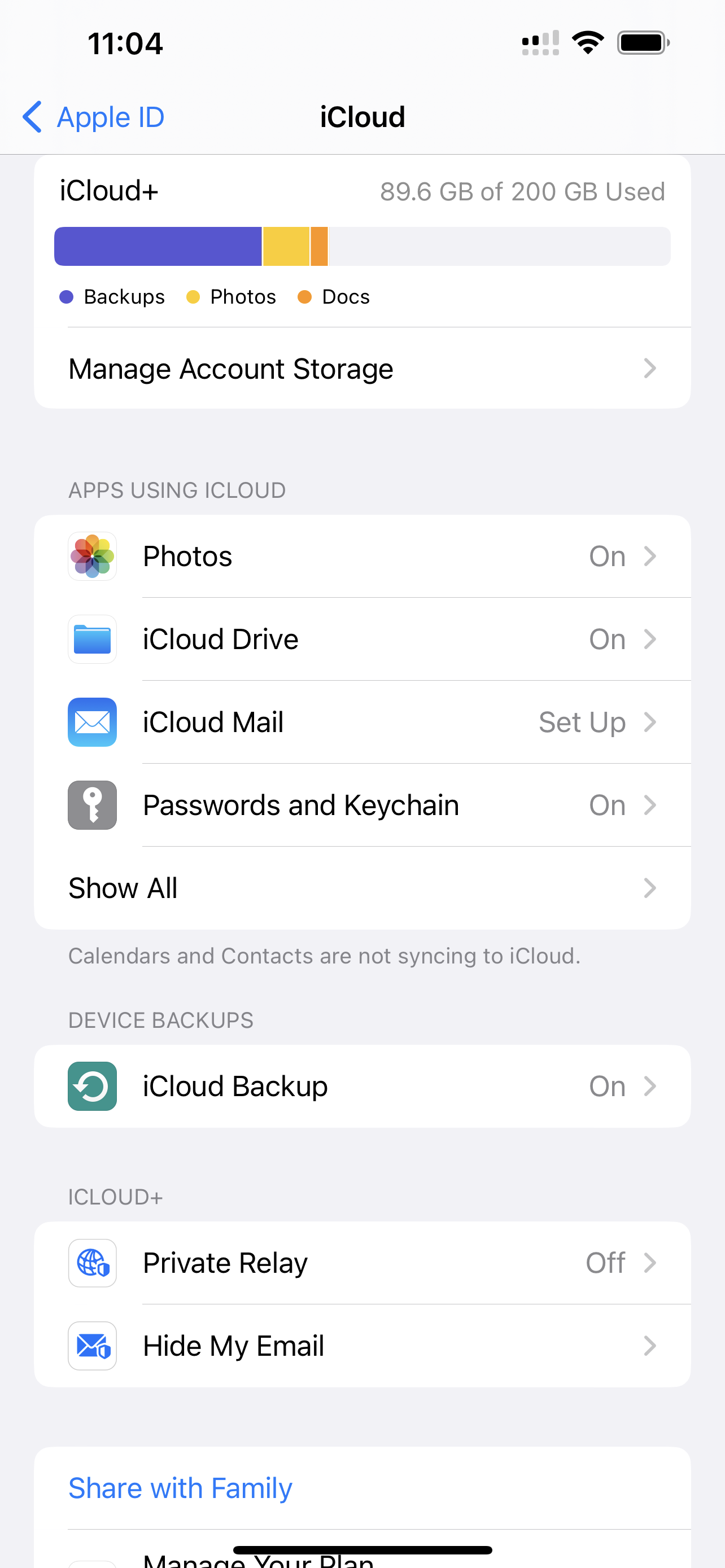Set up iCloud Mail

362,722
